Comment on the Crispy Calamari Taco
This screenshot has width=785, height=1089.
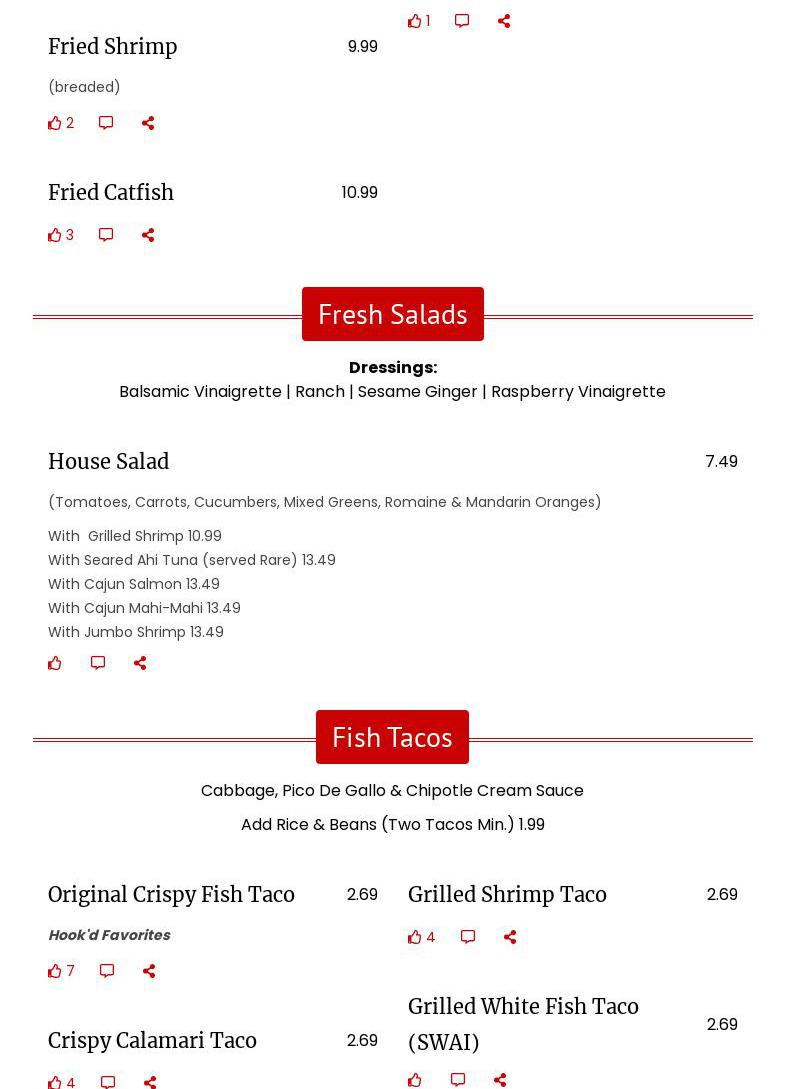point(108,1082)
